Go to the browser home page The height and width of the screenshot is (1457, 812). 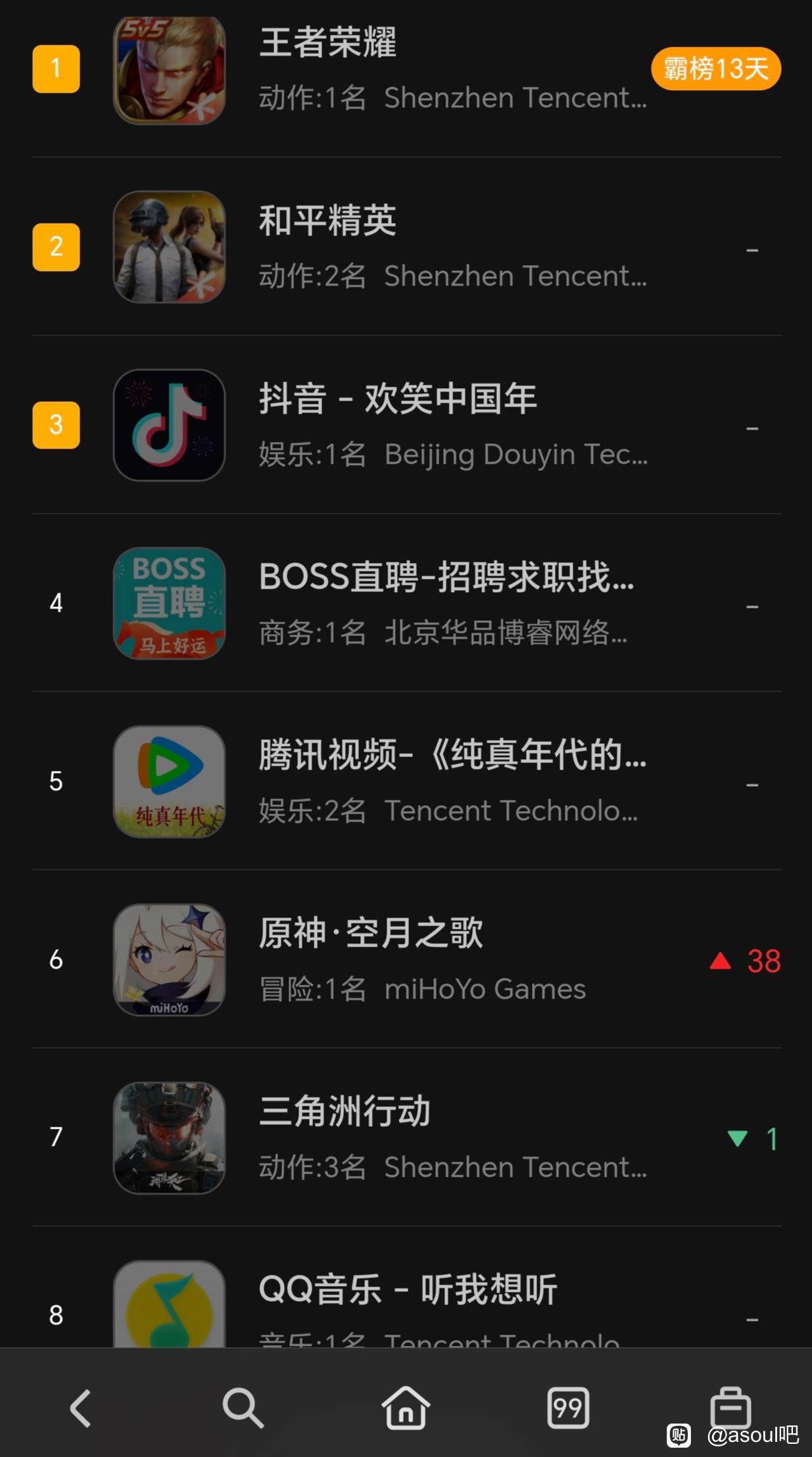point(406,1408)
